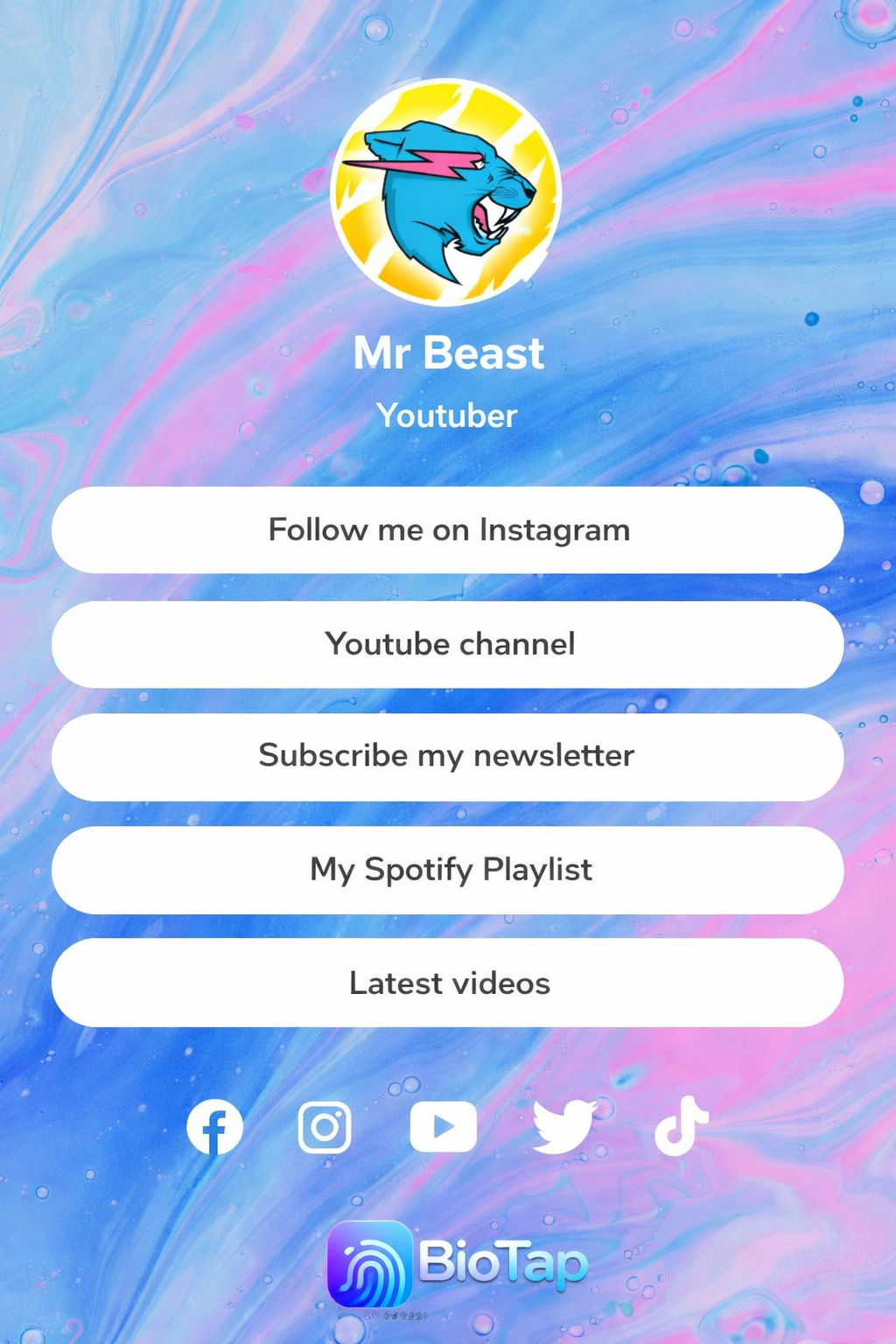View the Latest videos link
This screenshot has width=896, height=1344.
[x=448, y=983]
